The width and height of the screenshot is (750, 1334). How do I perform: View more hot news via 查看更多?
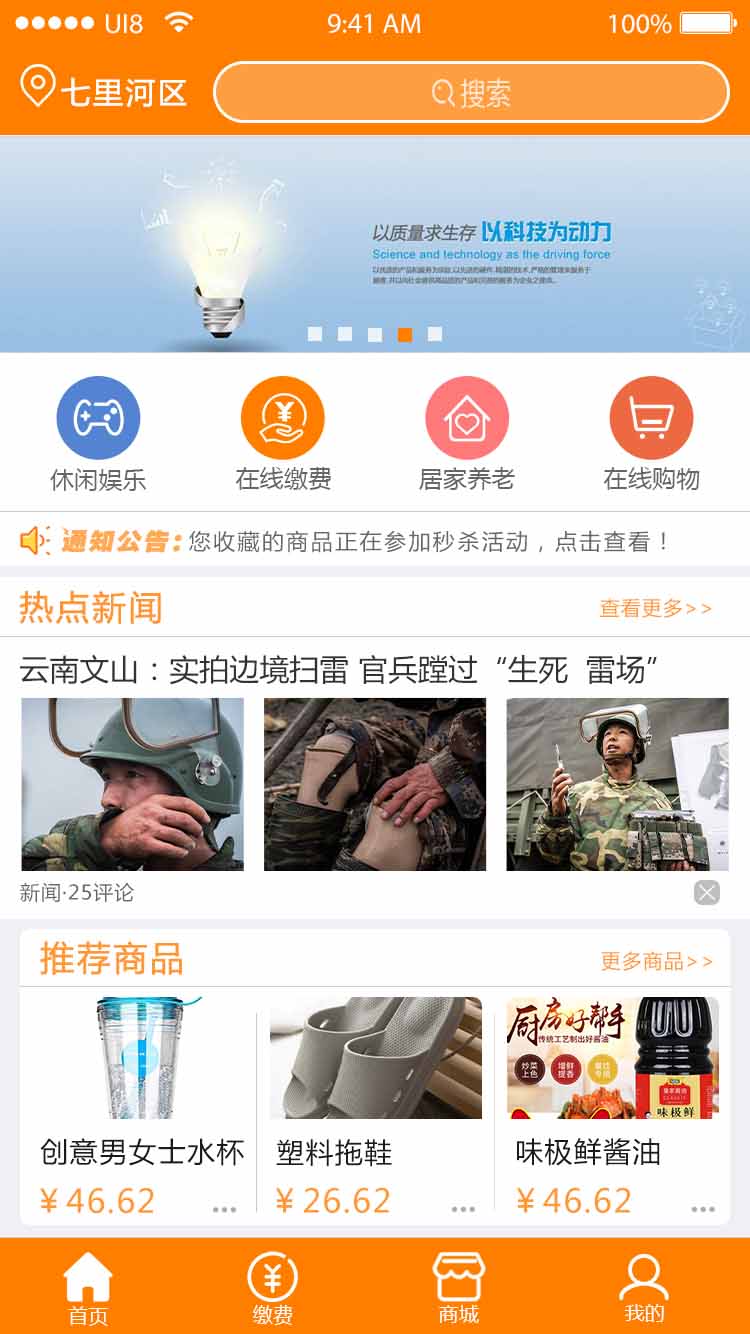655,608
